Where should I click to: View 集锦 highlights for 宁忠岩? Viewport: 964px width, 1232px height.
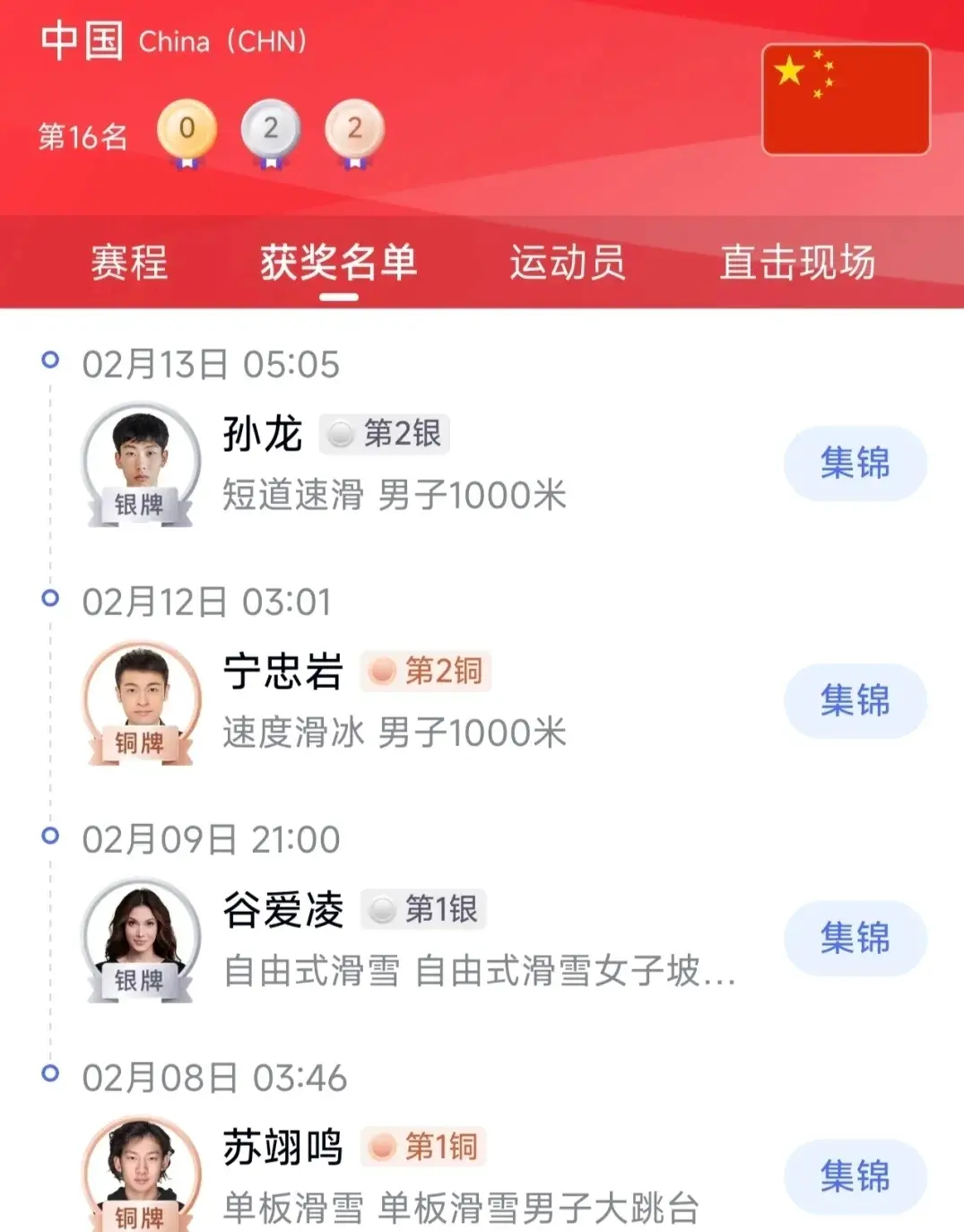[855, 701]
